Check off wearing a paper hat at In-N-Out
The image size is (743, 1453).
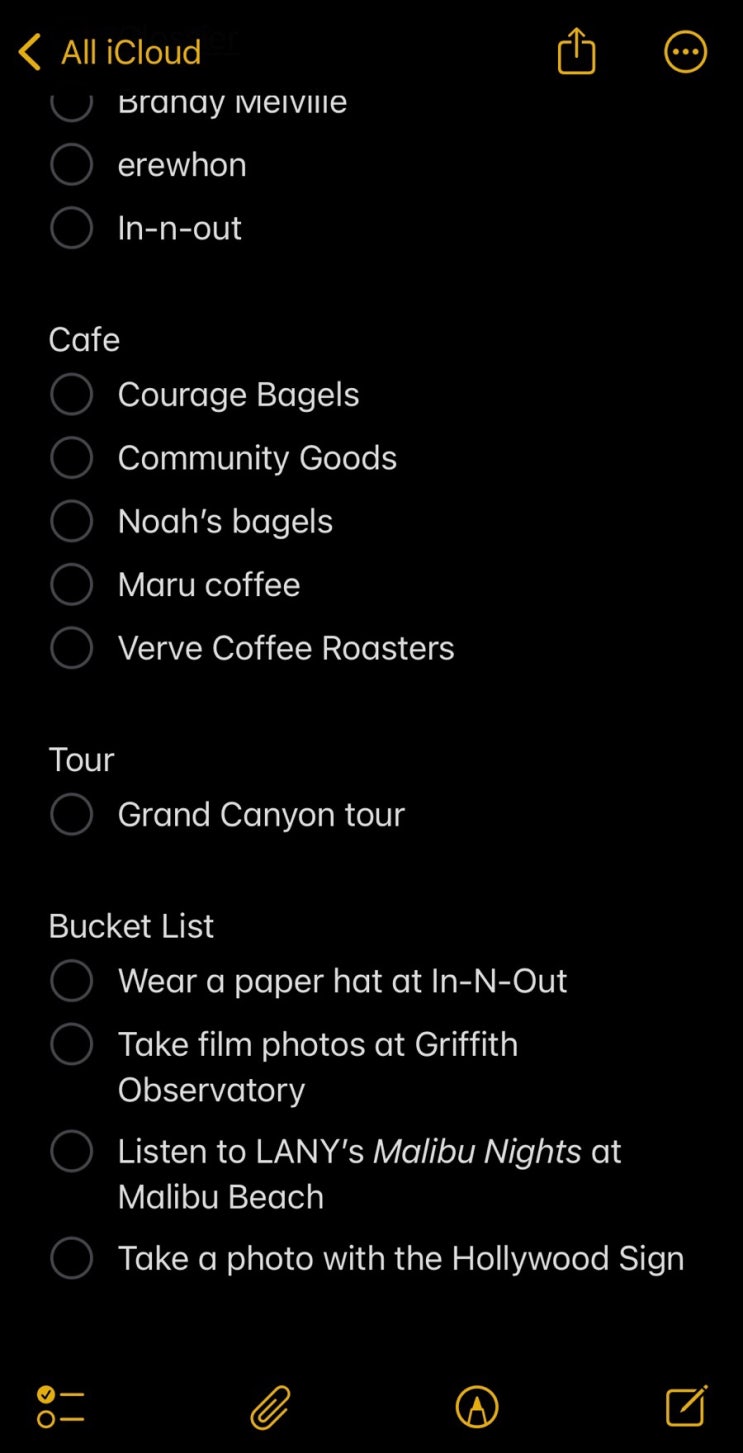point(72,981)
